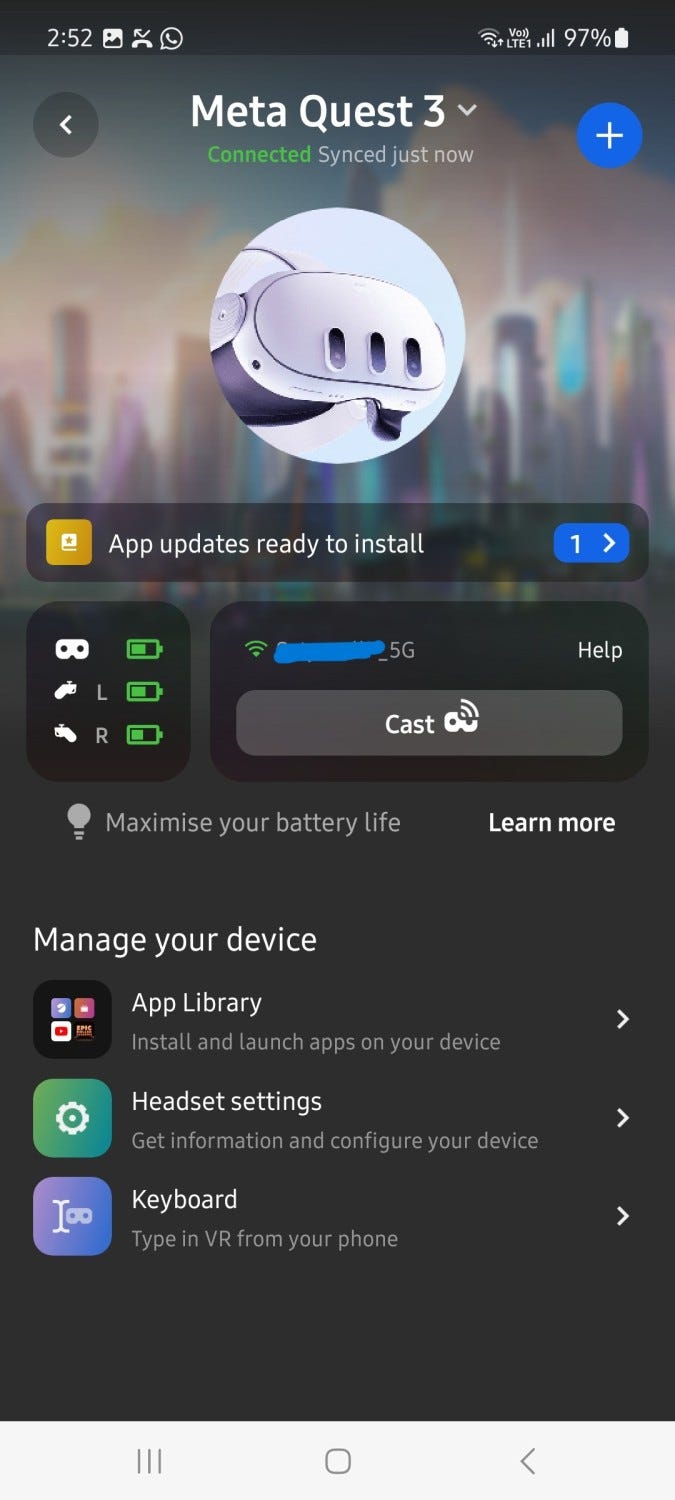Open App updates ready to install
675x1500 pixels.
coord(337,544)
